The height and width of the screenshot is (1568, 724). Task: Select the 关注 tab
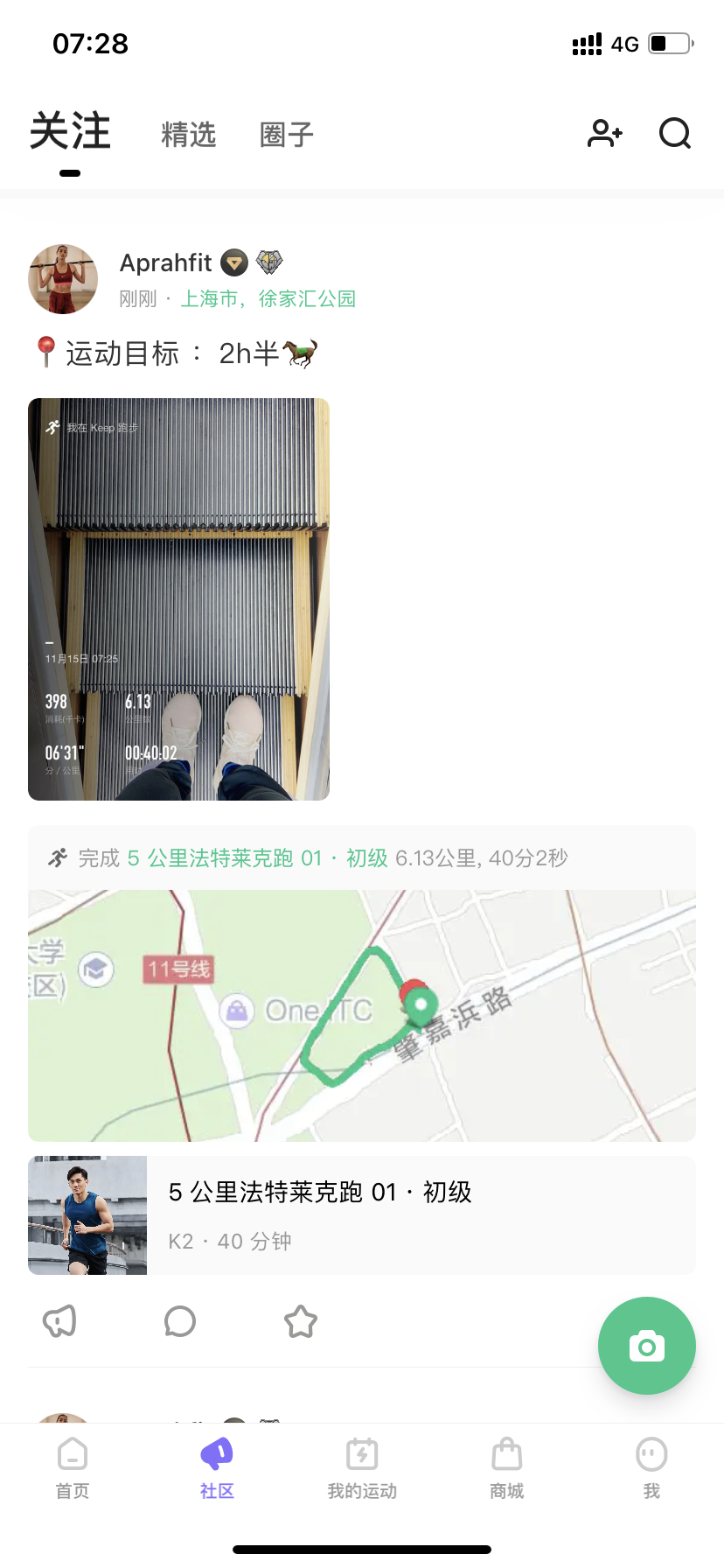pyautogui.click(x=70, y=131)
